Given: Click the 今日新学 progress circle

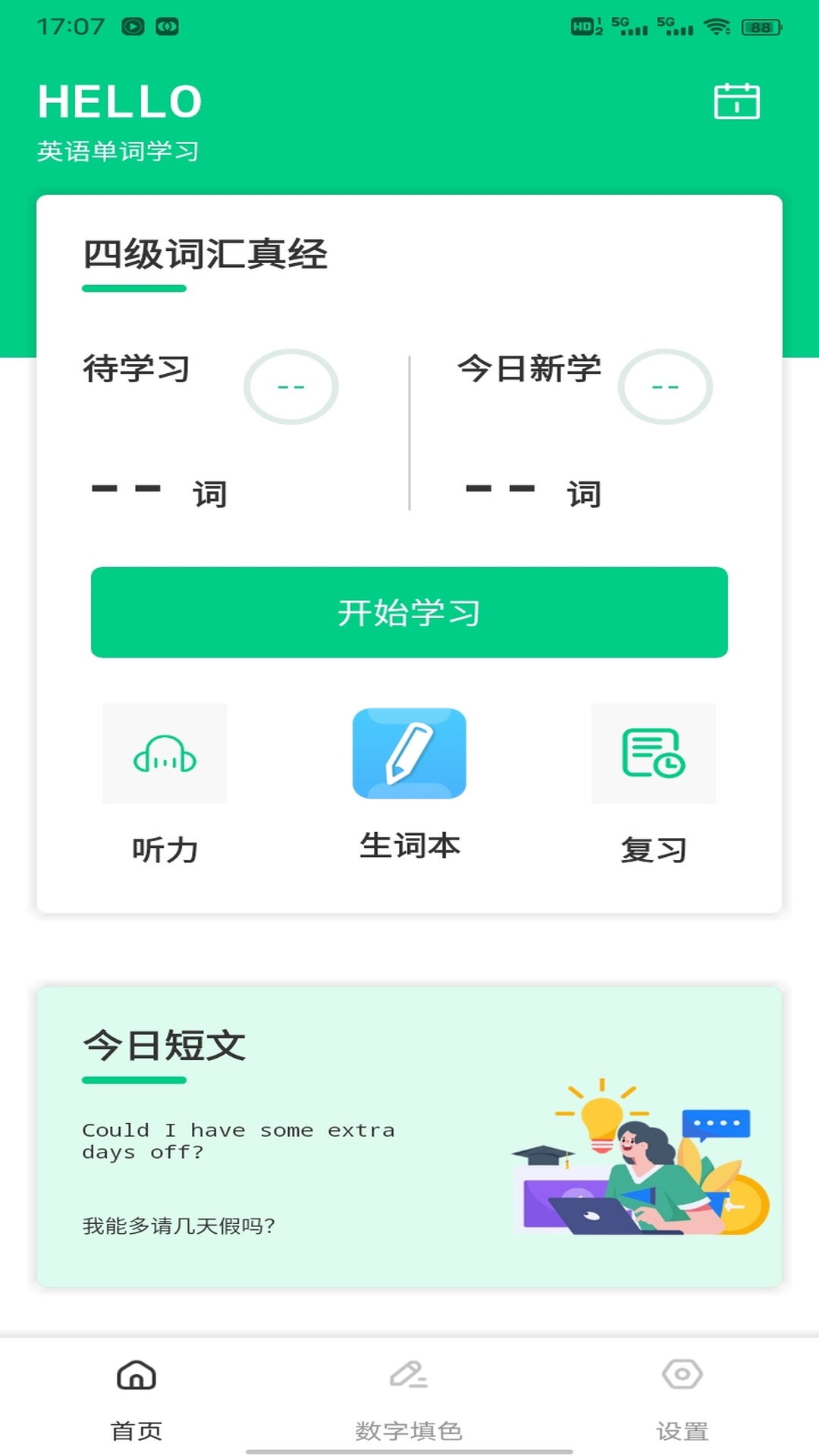Looking at the screenshot, I should tap(665, 387).
